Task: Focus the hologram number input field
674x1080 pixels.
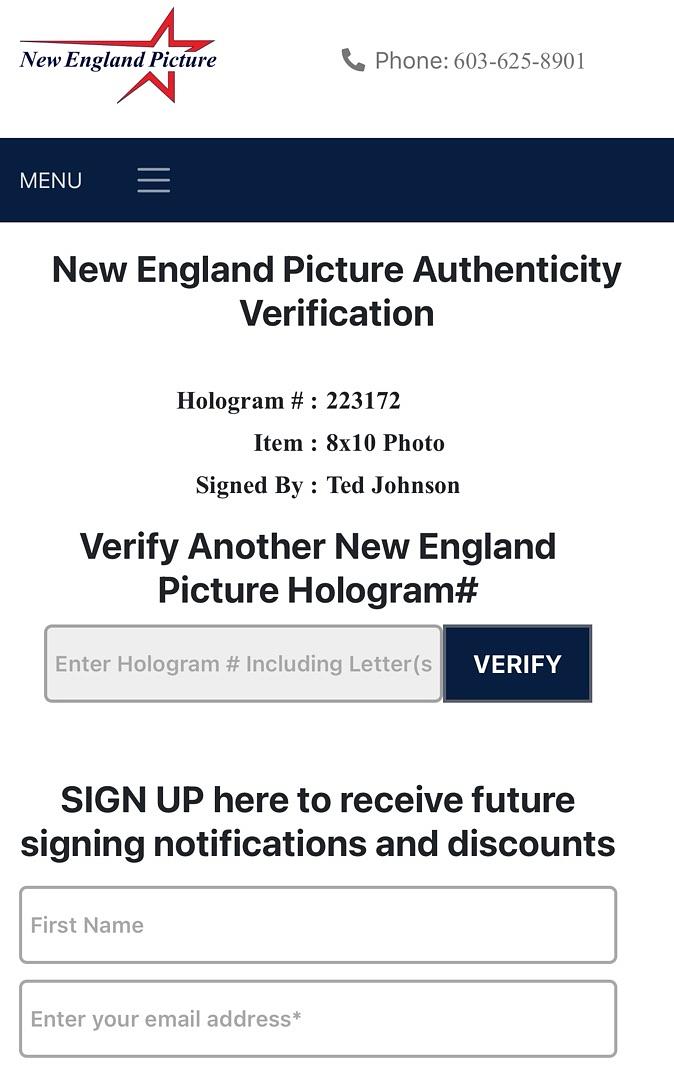Action: (243, 664)
